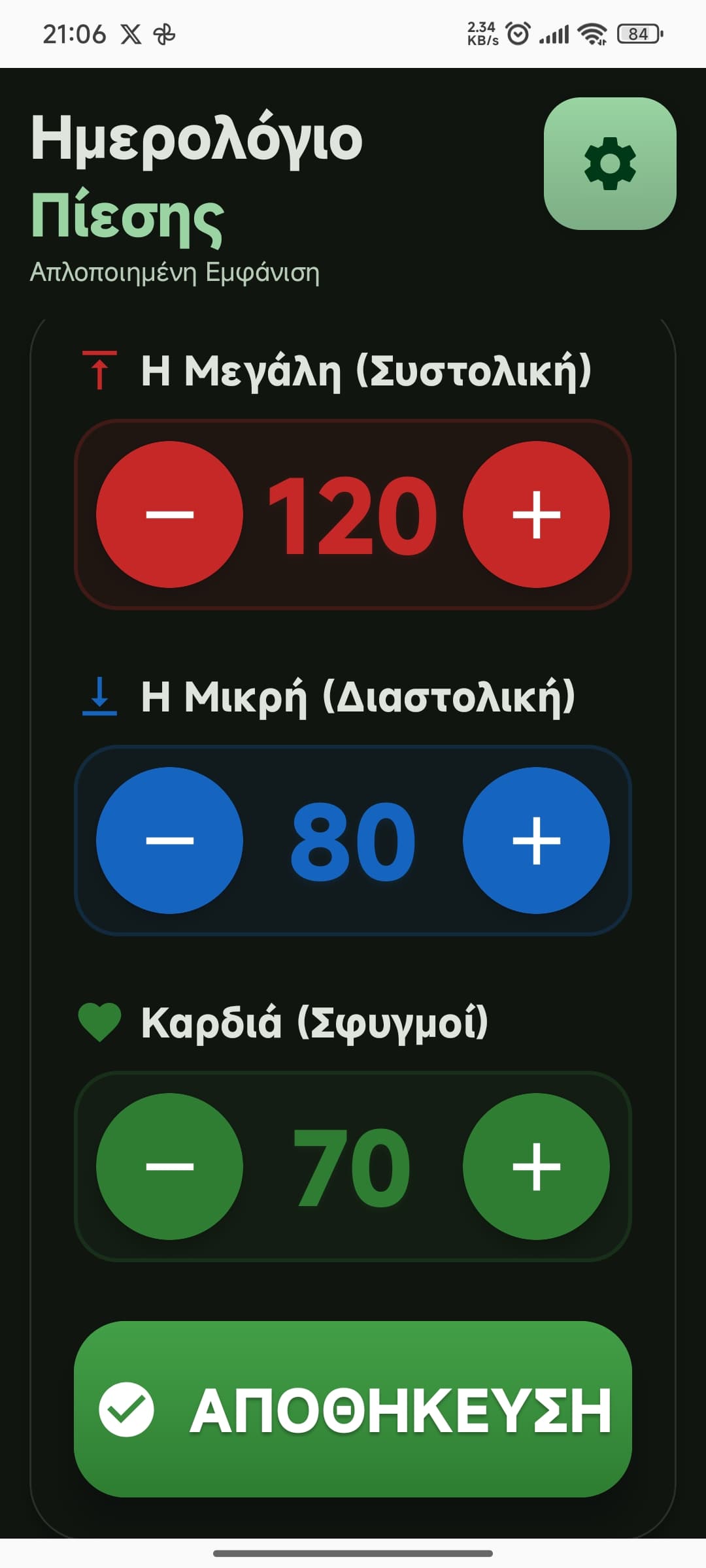Click the green heart icon next to Καρδιά
Viewport: 706px width, 1568px height.
99,1017
